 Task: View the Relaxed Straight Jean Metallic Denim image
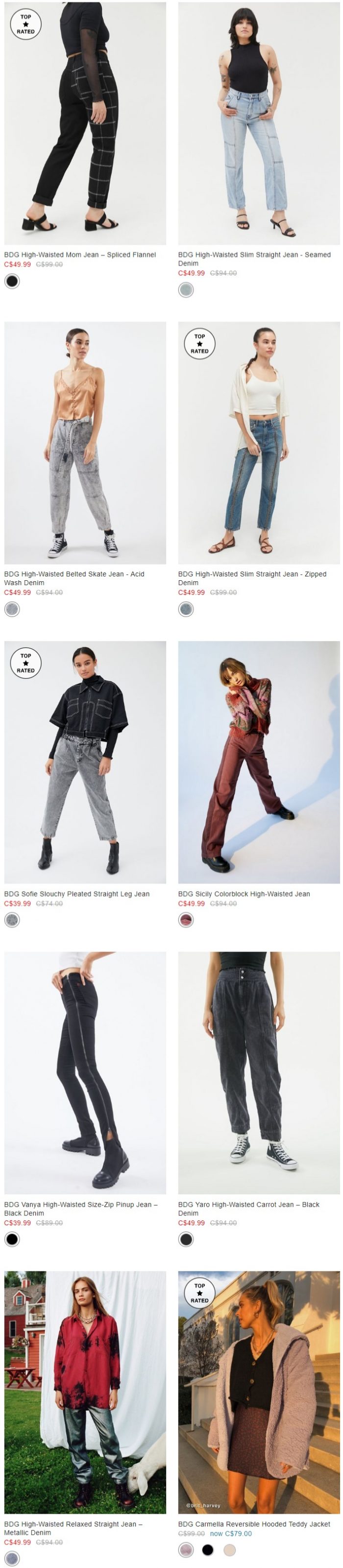click(x=85, y=1392)
